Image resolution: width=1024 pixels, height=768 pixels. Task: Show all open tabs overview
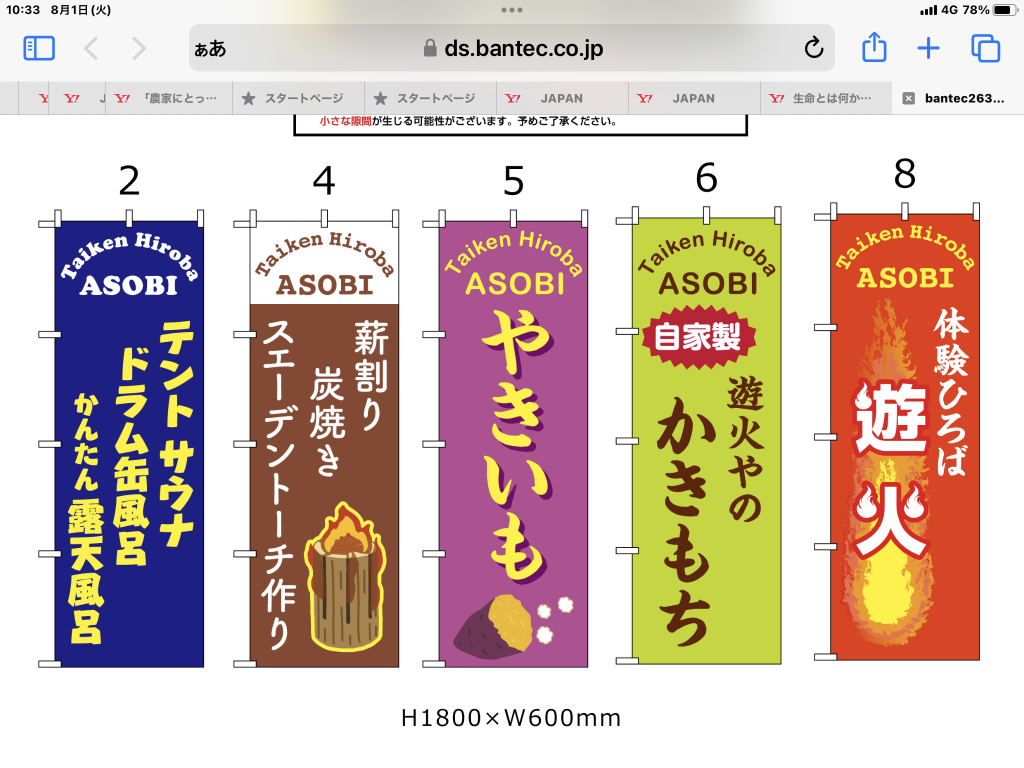point(985,48)
